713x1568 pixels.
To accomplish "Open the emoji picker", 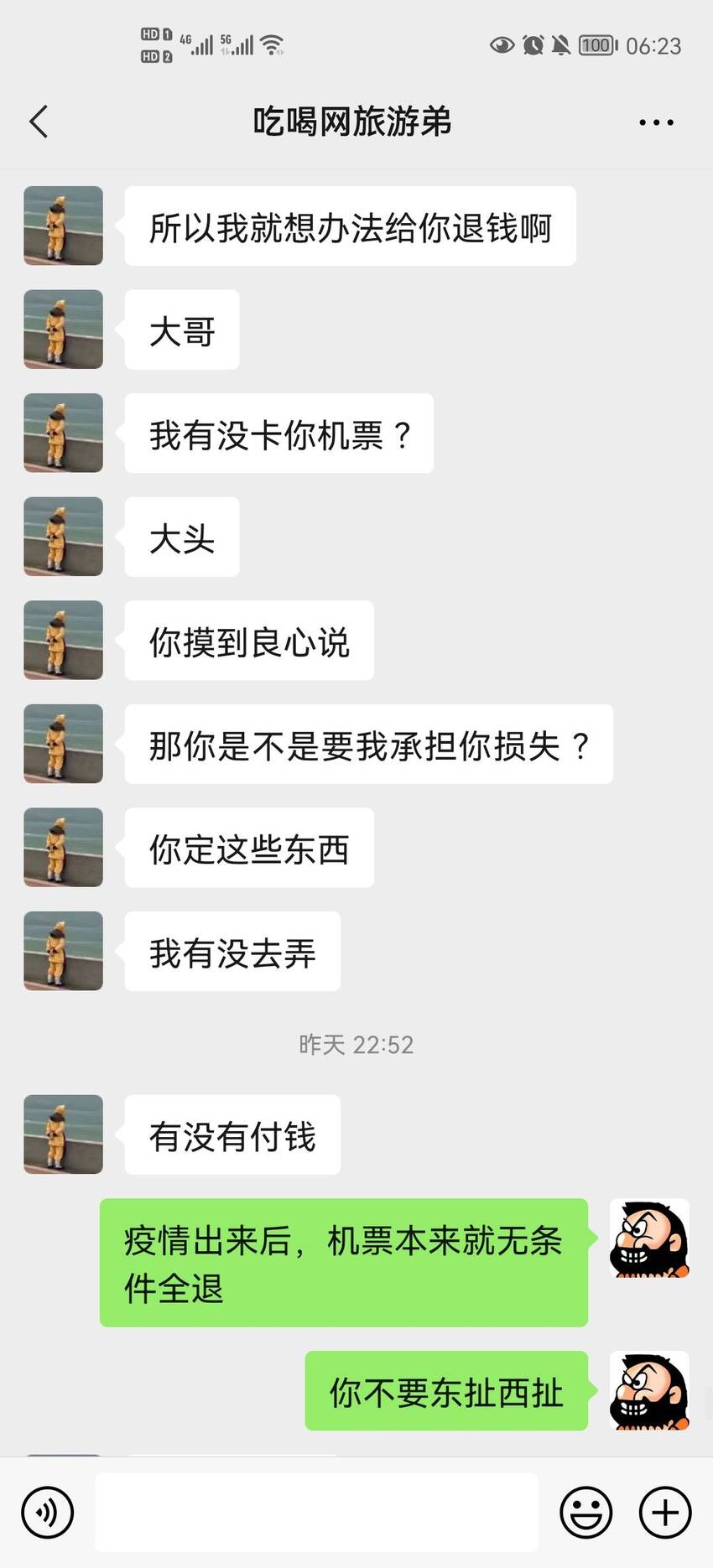I will [585, 1513].
